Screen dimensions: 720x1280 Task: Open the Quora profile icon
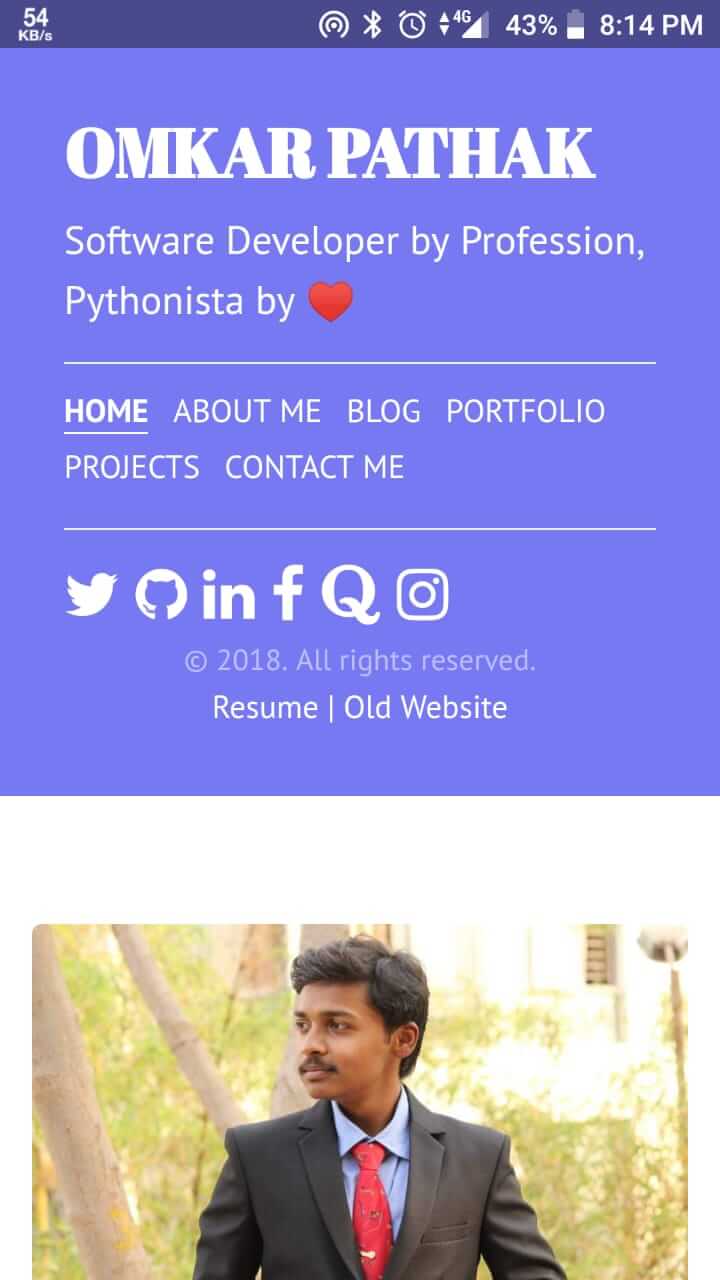pyautogui.click(x=350, y=594)
